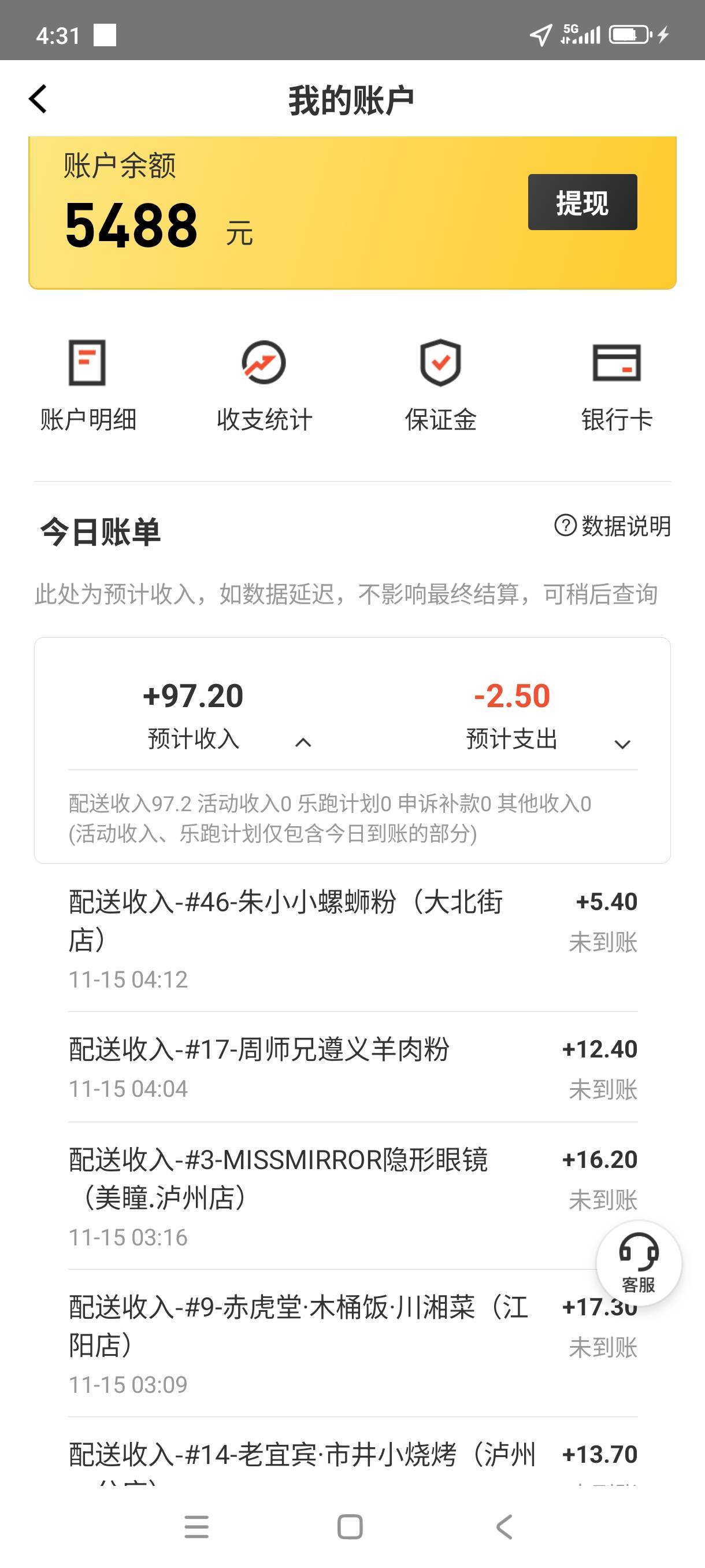The height and width of the screenshot is (1568, 705).
Task: Go back using the top-left arrow
Action: 38,99
